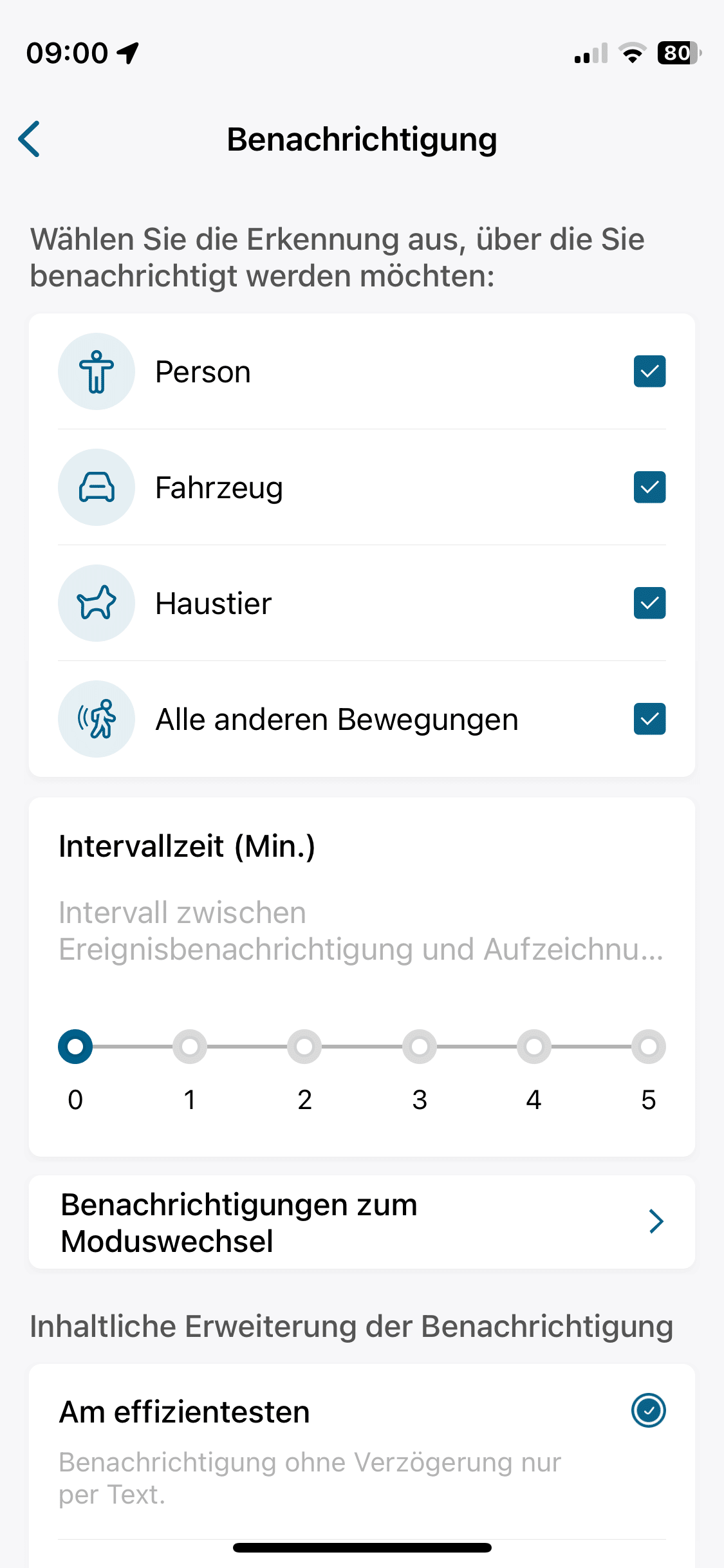The width and height of the screenshot is (724, 1568).
Task: Set Intervallzeit slider to 1 minute
Action: 190,1047
